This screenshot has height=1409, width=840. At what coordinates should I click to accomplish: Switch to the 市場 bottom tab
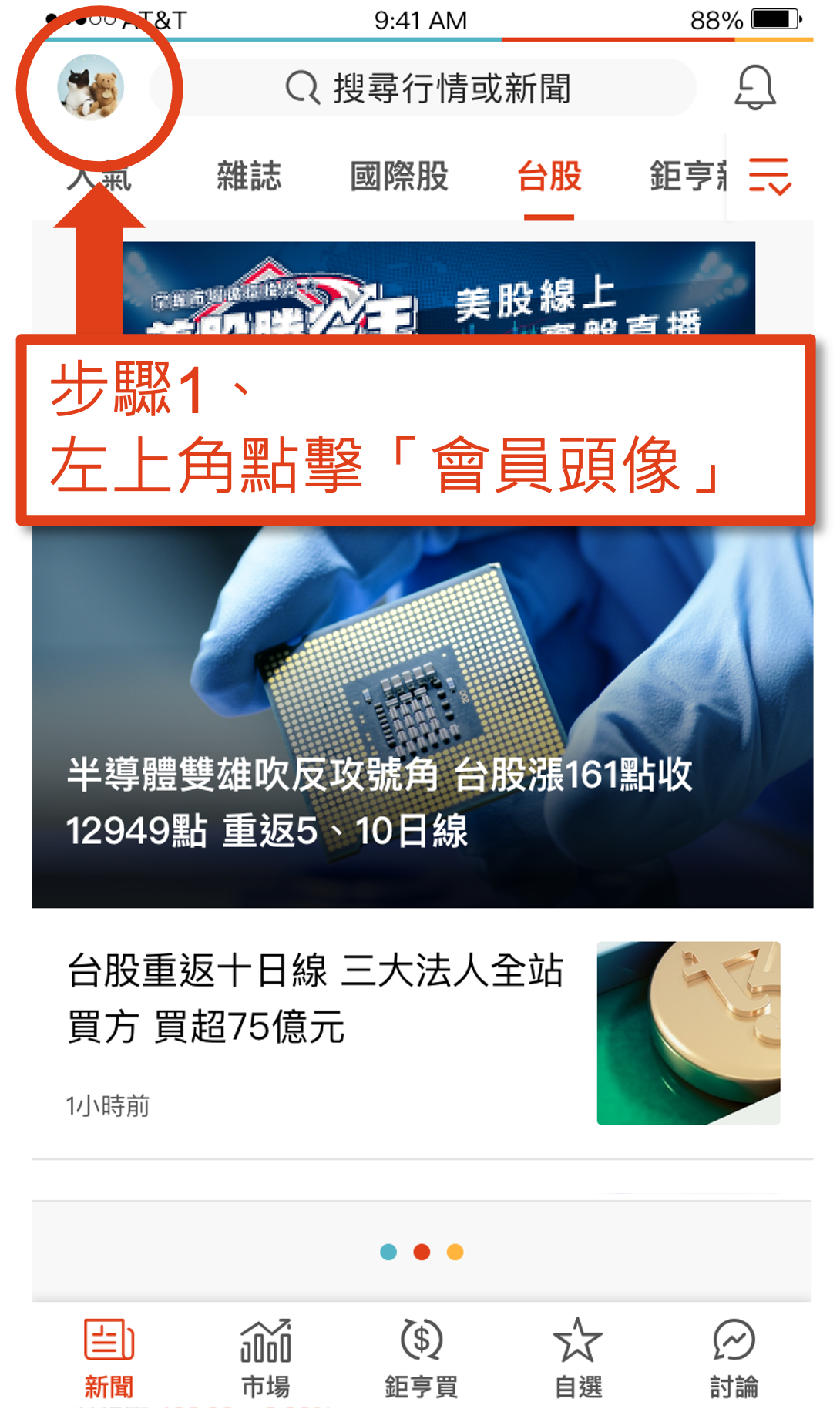[266, 1358]
